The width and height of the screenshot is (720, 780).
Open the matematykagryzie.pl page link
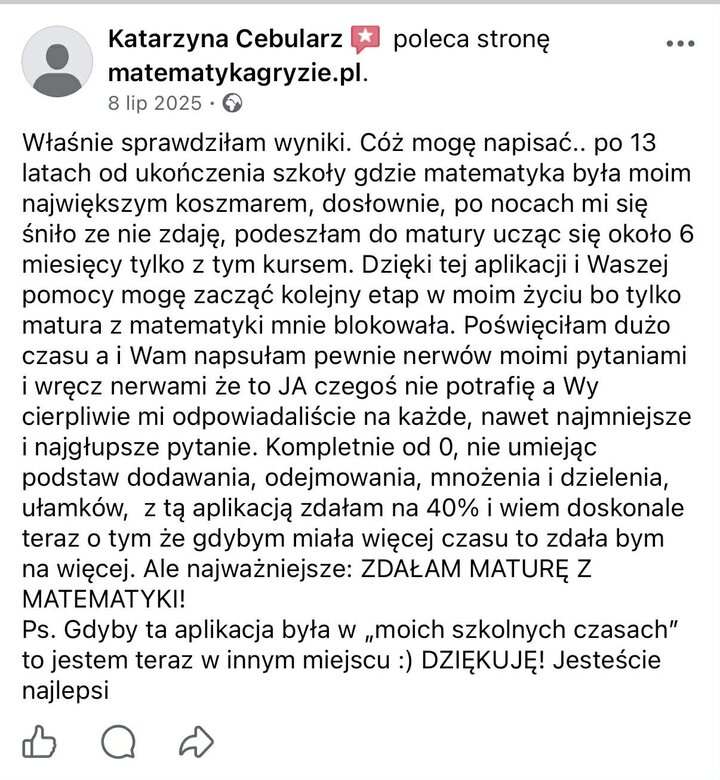coord(236,73)
